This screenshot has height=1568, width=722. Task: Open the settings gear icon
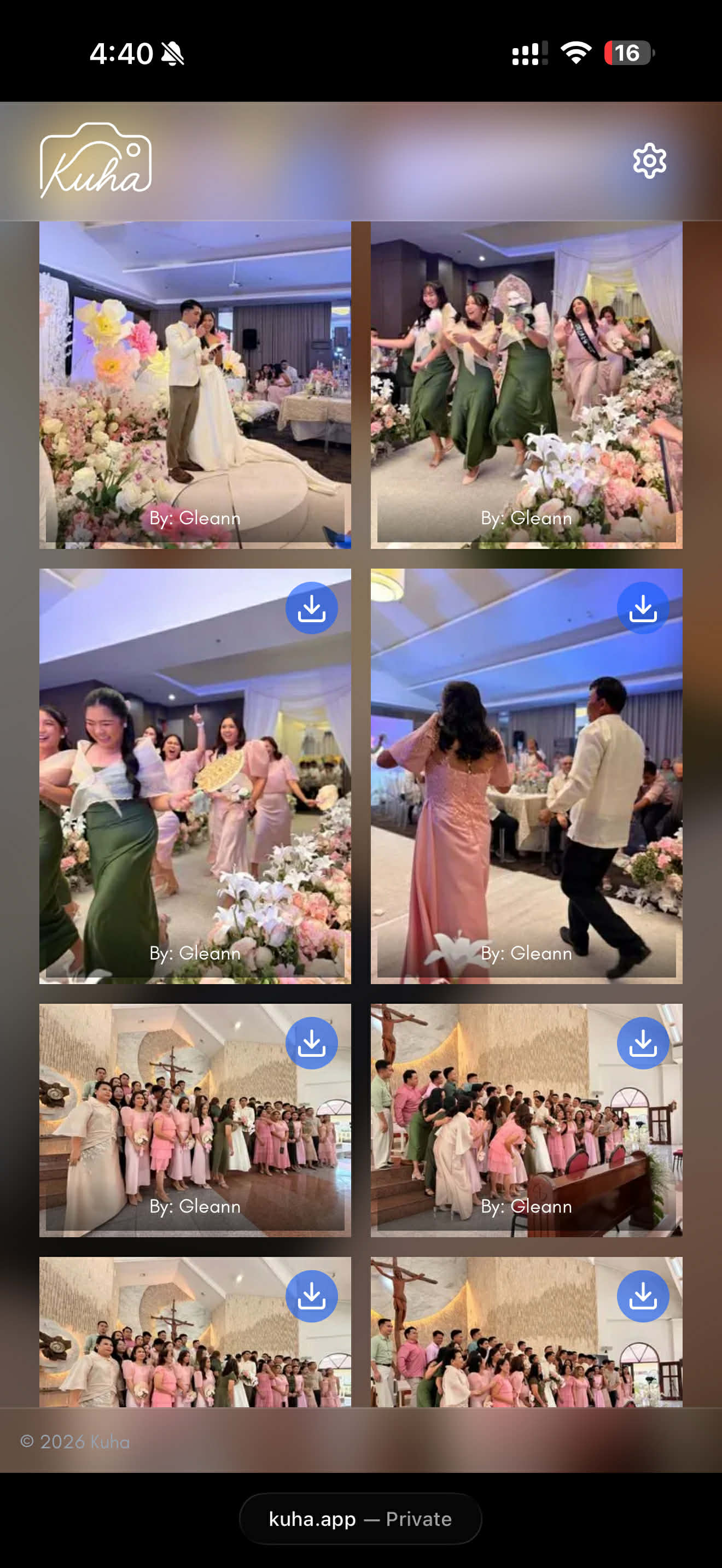tap(649, 161)
